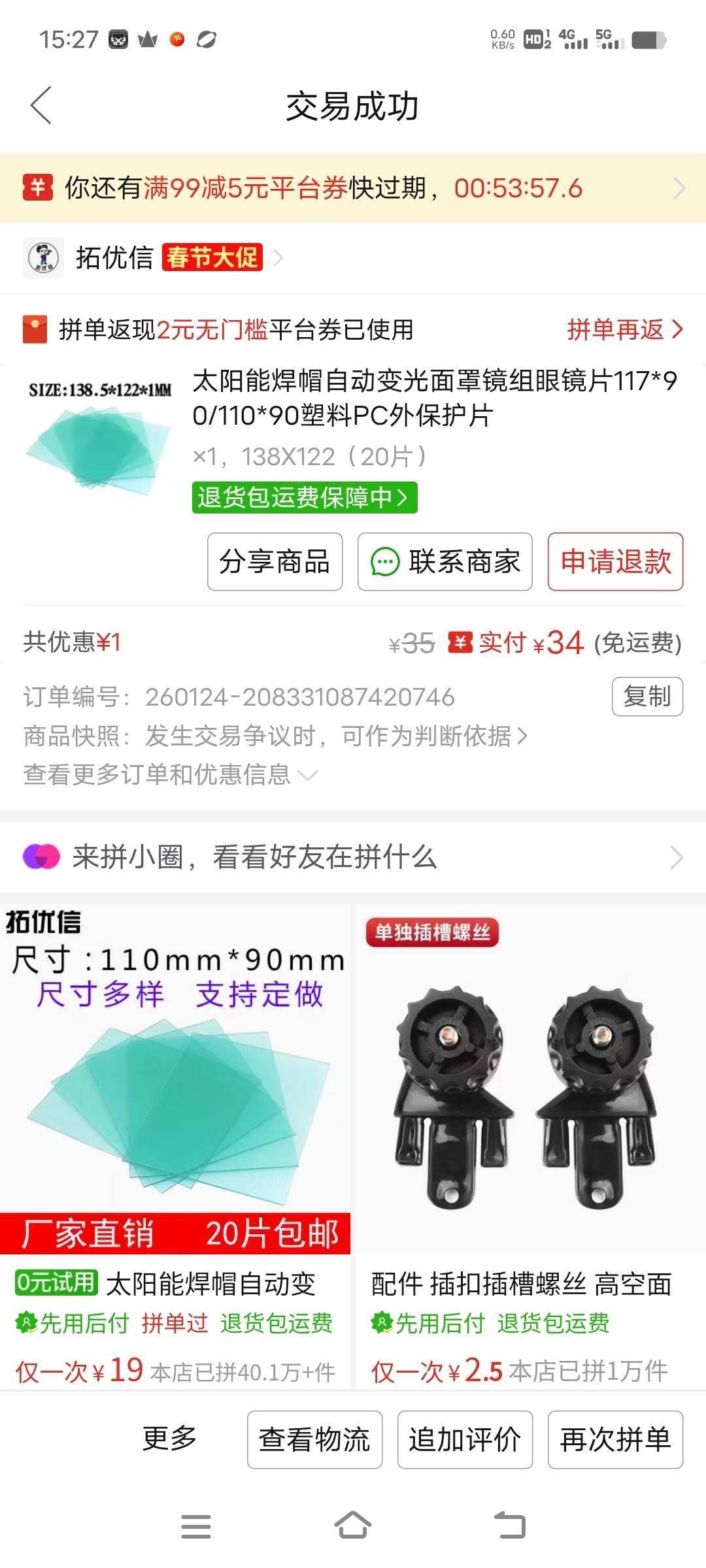Add a follow-up review via 追加评价
This screenshot has height=1568, width=706.
point(465,1440)
